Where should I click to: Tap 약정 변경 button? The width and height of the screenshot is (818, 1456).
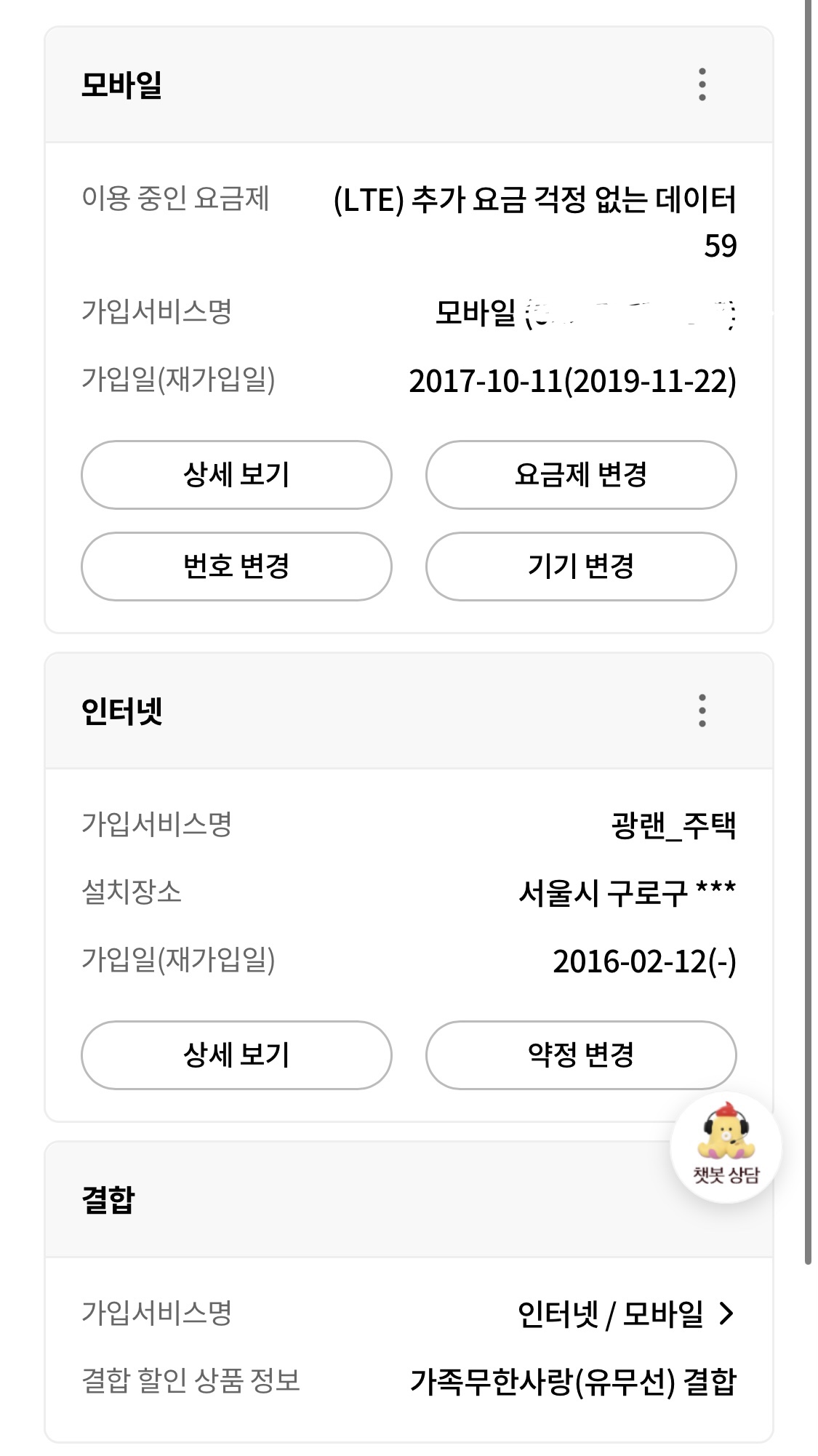click(581, 1055)
